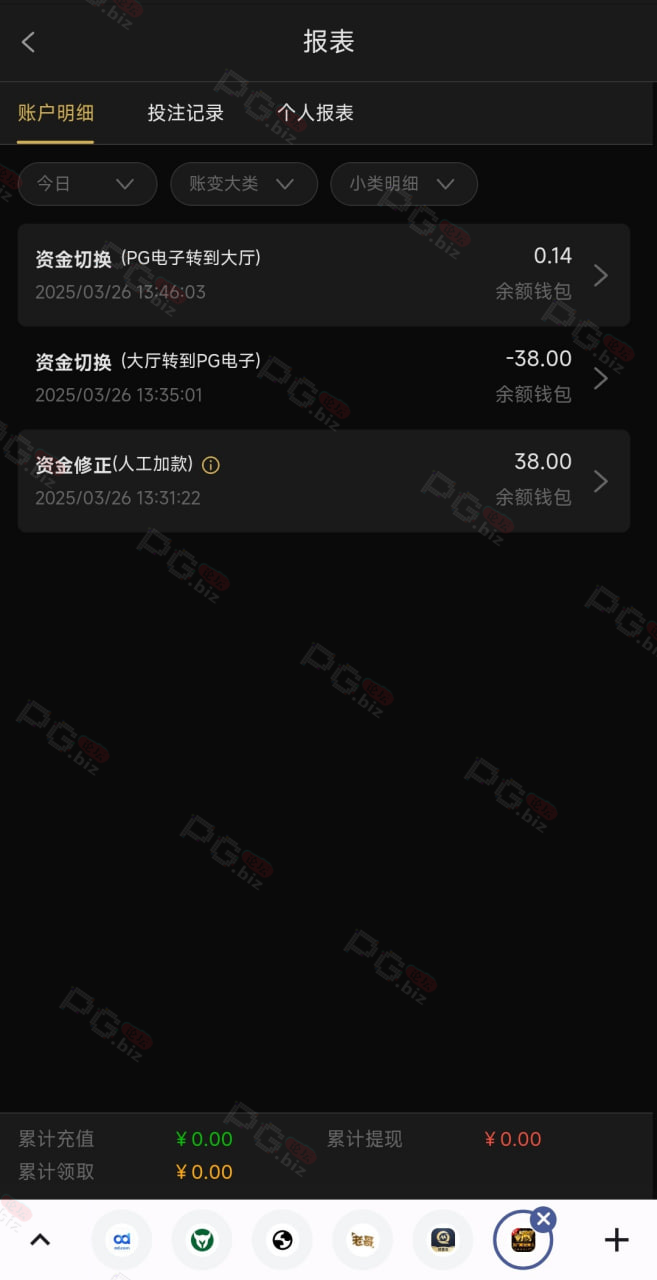Switch to the 投注记录 tab
The width and height of the screenshot is (657, 1280).
[x=186, y=113]
